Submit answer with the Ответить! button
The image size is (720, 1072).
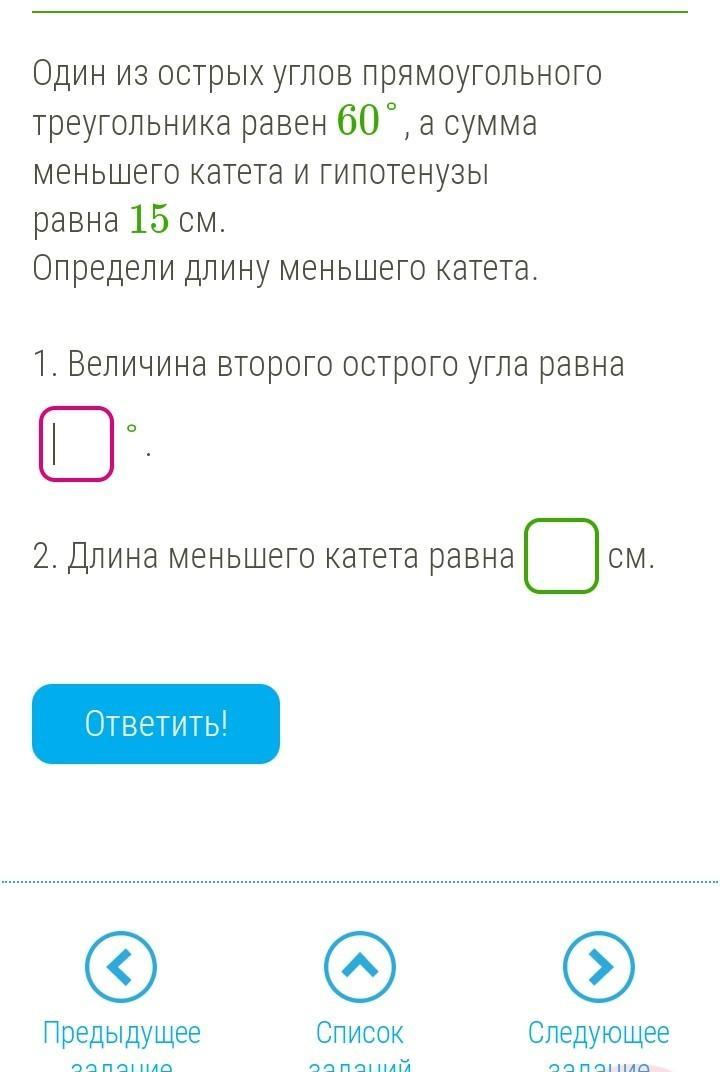(156, 723)
